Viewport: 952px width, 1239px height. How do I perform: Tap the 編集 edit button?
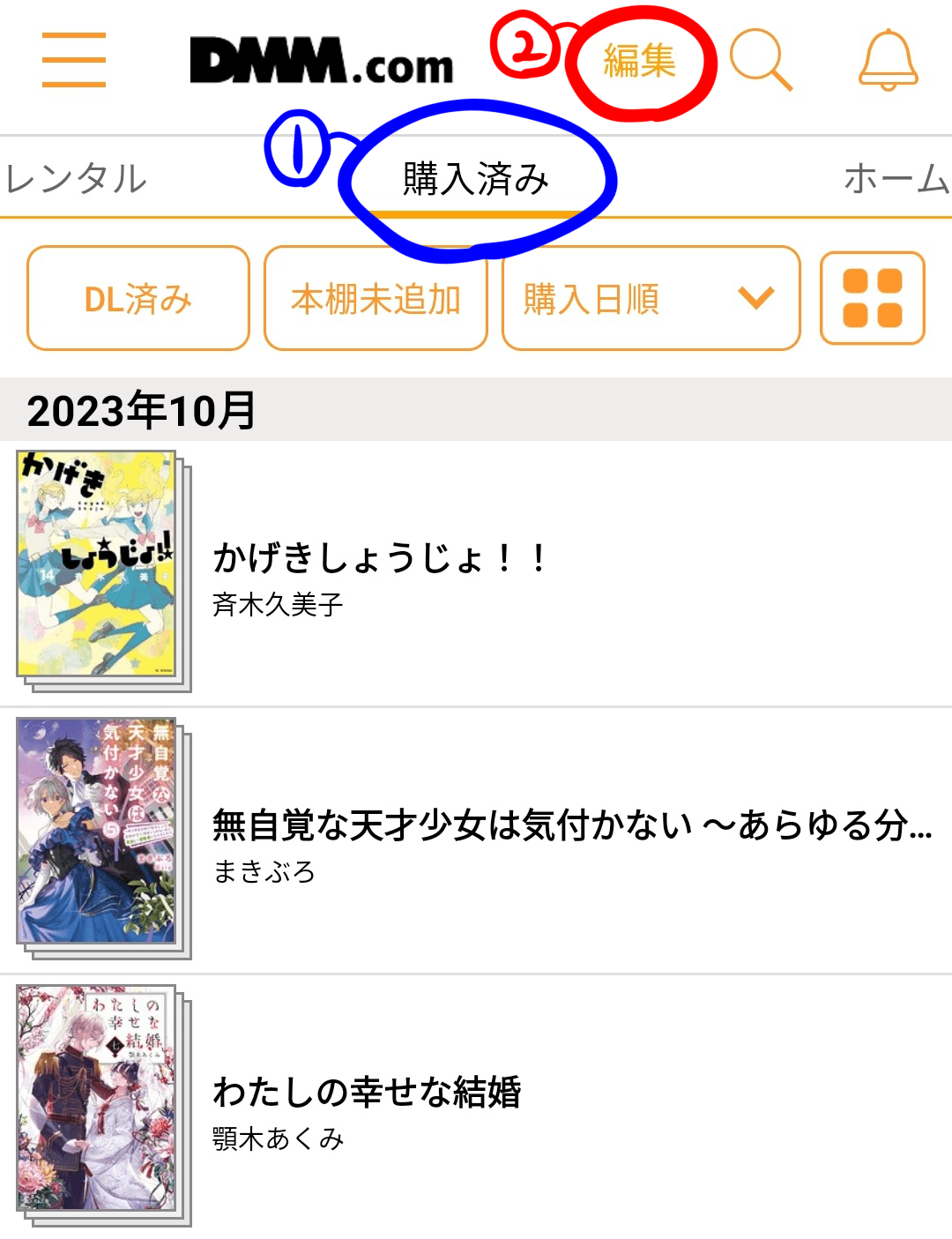pos(639,61)
